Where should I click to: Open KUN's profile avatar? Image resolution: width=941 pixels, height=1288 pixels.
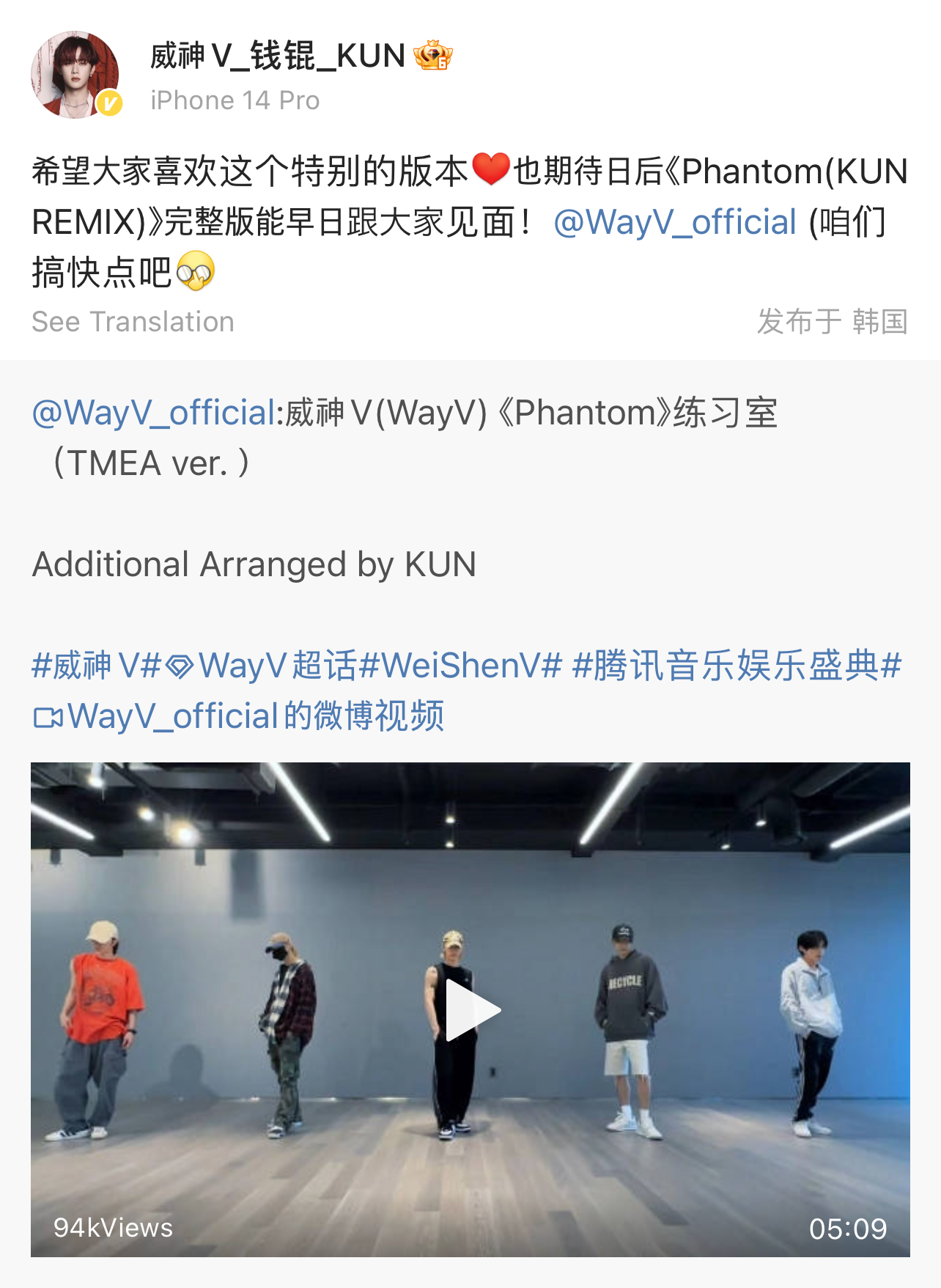coord(75,75)
